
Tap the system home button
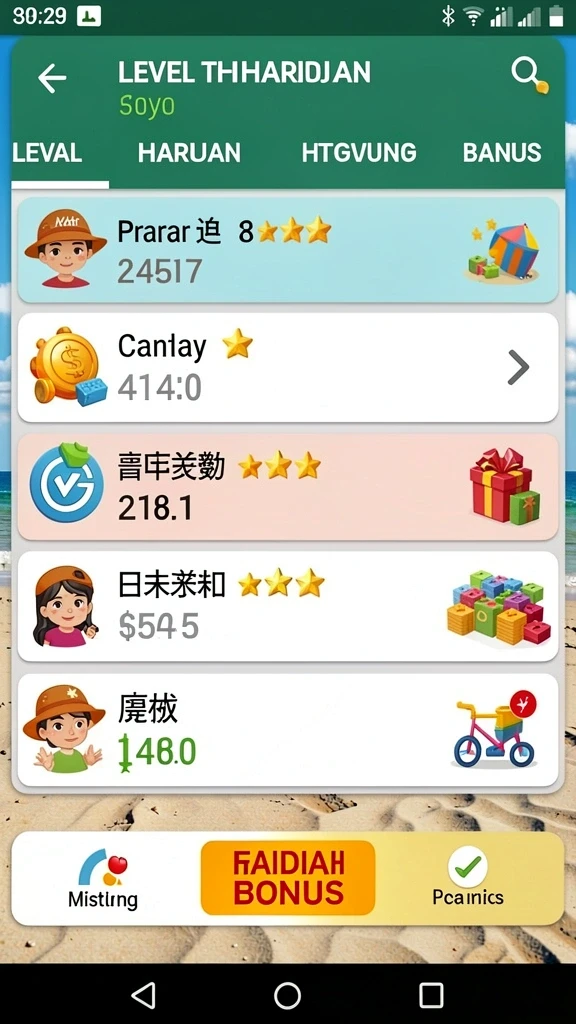(287, 996)
